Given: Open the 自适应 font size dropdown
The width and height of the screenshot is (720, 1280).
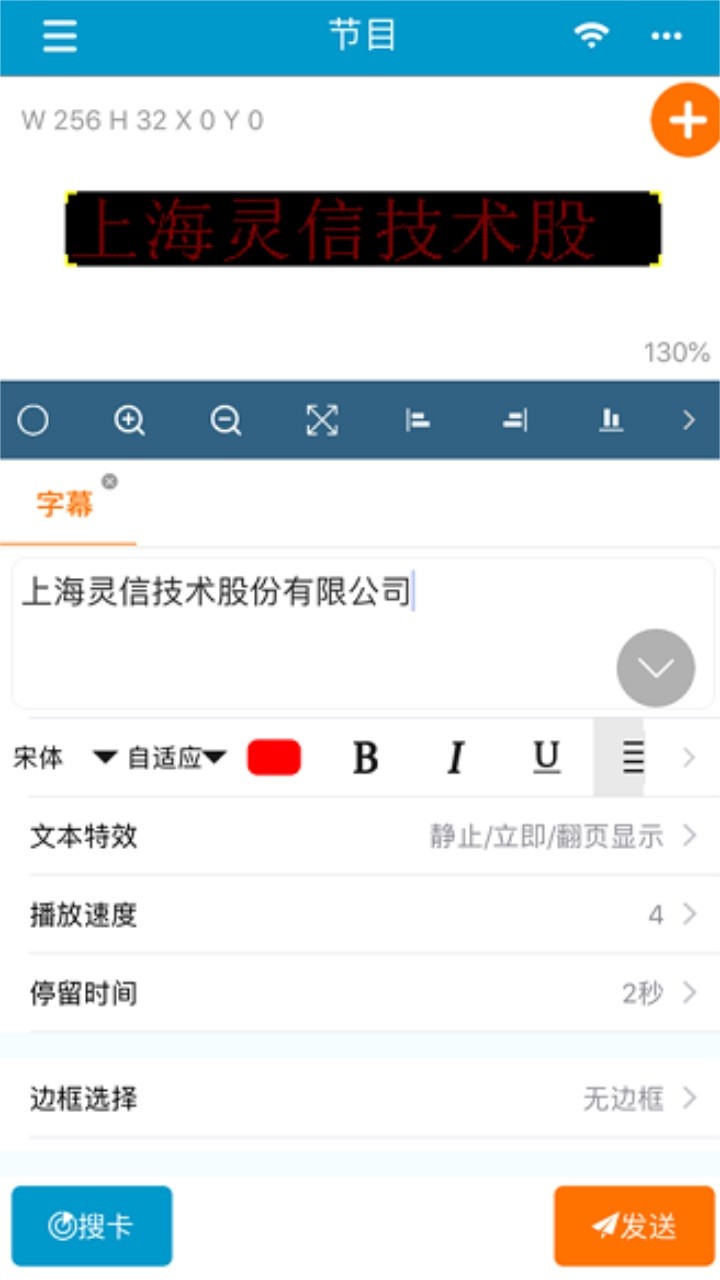Looking at the screenshot, I should point(177,757).
